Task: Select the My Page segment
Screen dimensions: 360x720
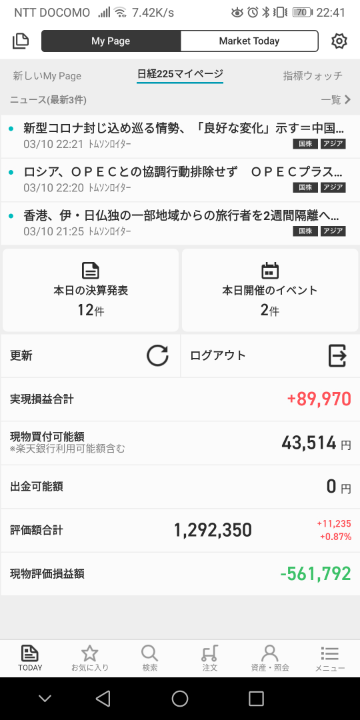Action: click(111, 41)
